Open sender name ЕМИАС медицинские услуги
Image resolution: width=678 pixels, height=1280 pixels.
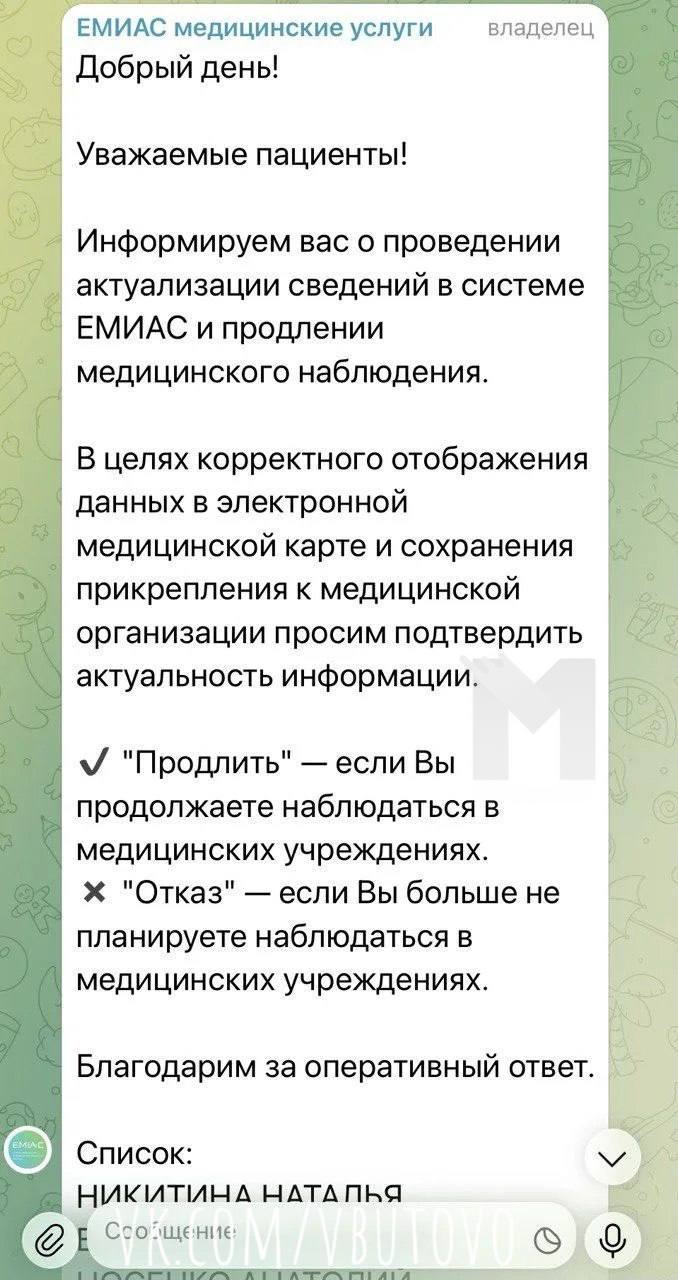(255, 28)
